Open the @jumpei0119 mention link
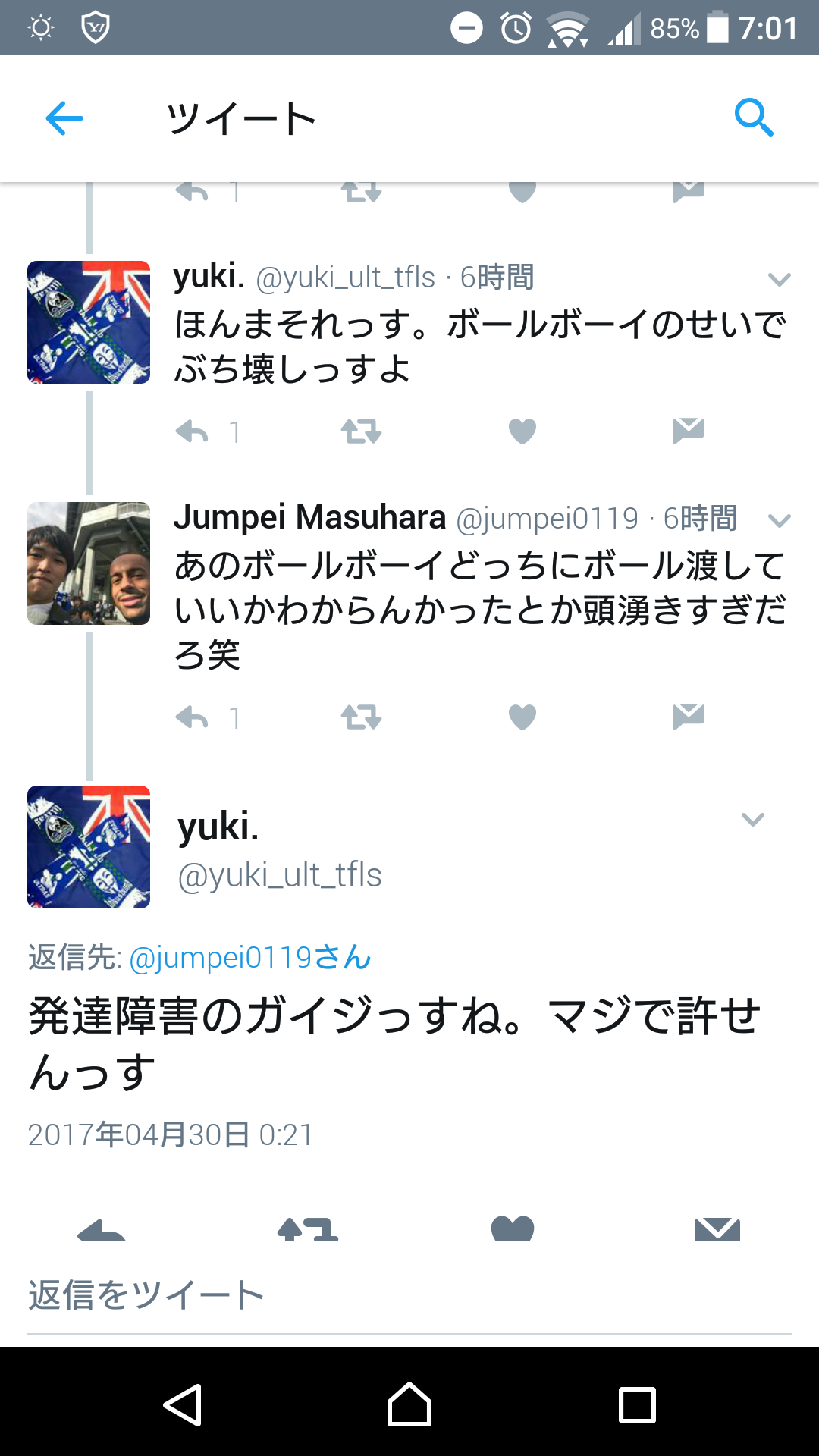The width and height of the screenshot is (819, 1456). (x=250, y=958)
